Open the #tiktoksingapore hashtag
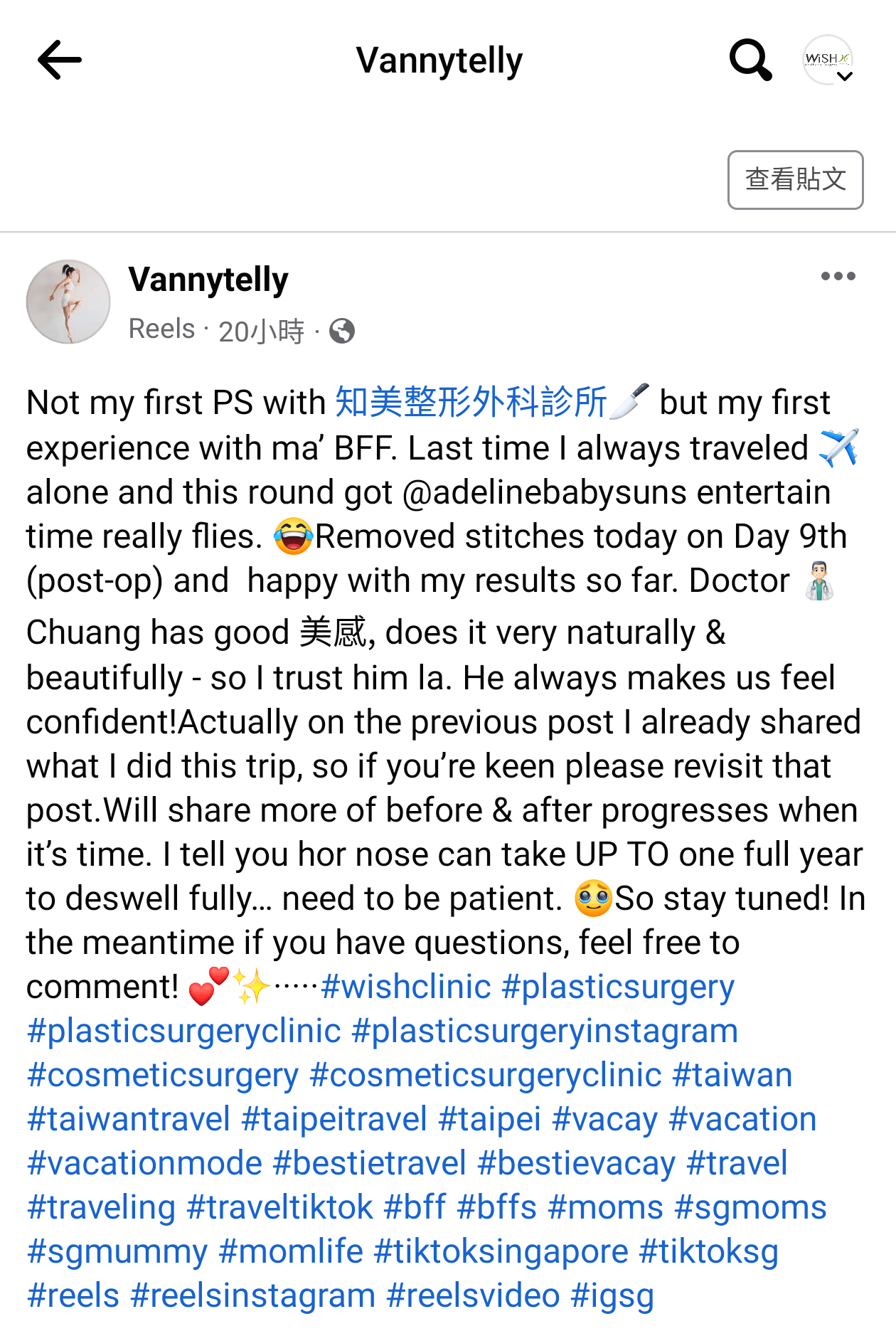The width and height of the screenshot is (896, 1331). [x=501, y=1252]
